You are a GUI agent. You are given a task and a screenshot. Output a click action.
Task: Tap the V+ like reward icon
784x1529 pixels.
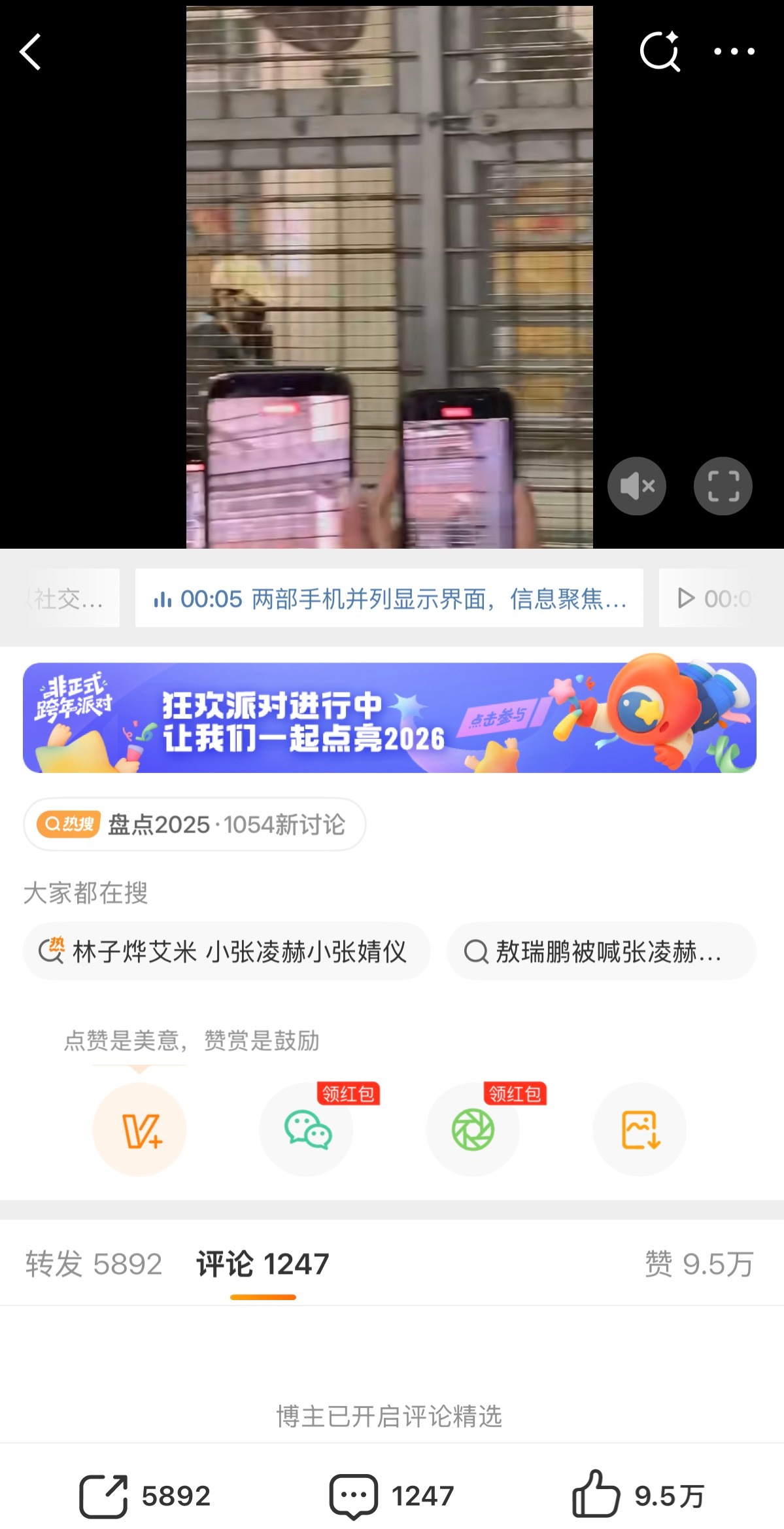(x=139, y=1130)
